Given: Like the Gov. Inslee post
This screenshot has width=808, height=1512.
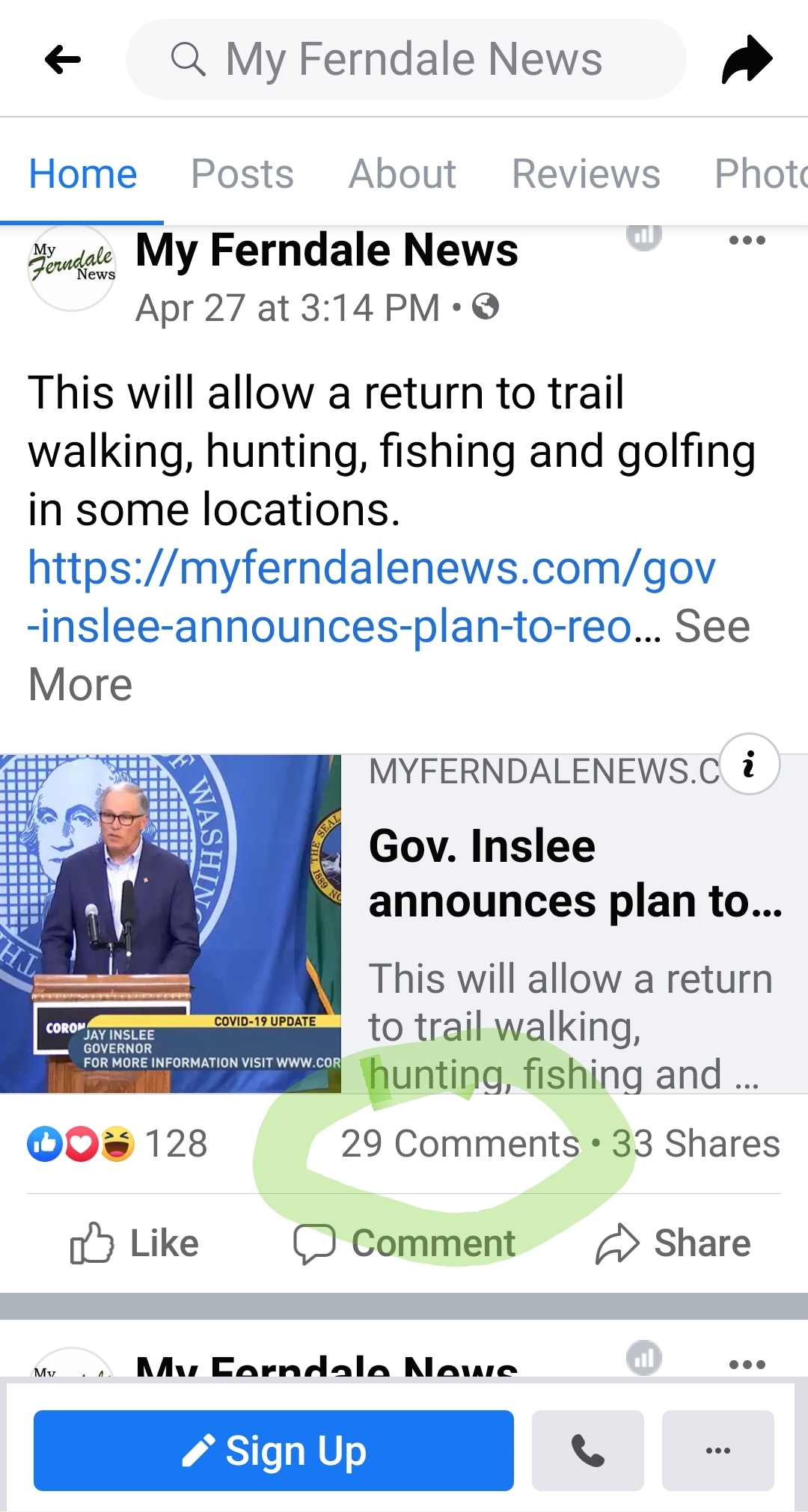Looking at the screenshot, I should [x=135, y=1243].
